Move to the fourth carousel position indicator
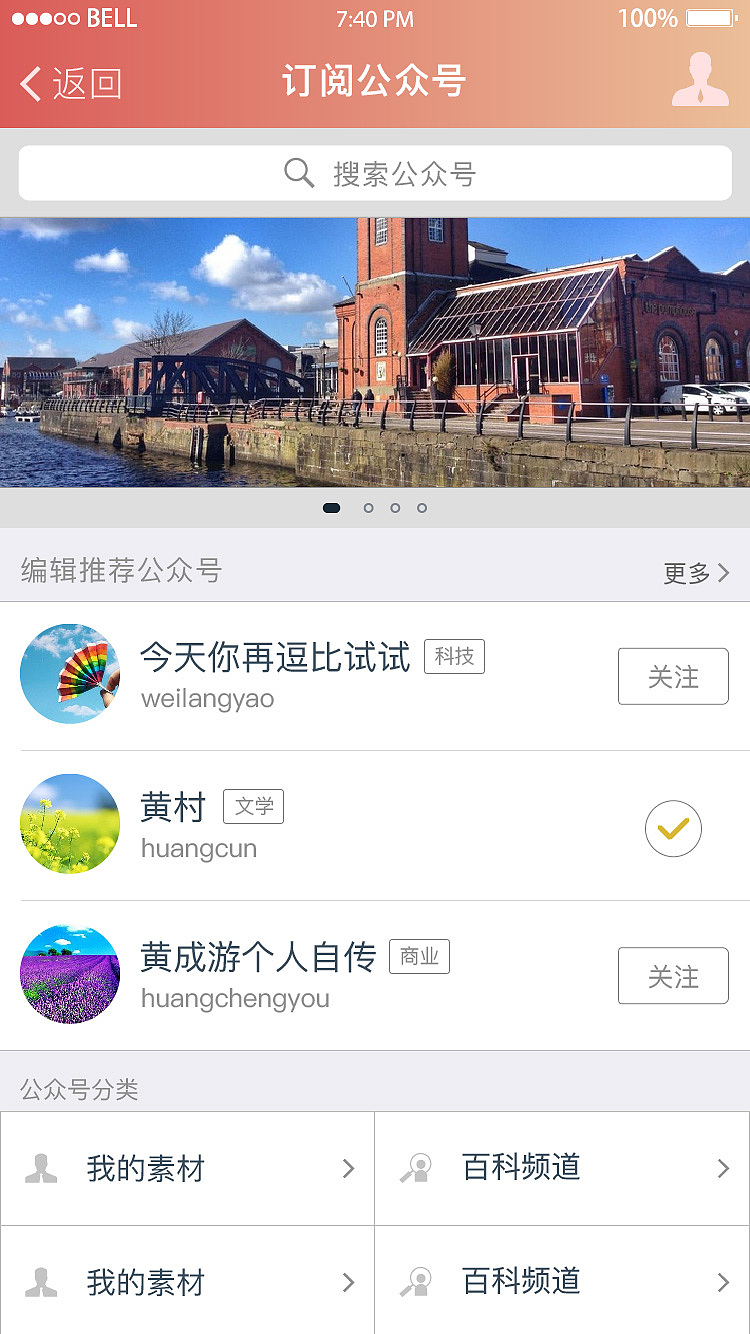The width and height of the screenshot is (750, 1334). coord(422,508)
